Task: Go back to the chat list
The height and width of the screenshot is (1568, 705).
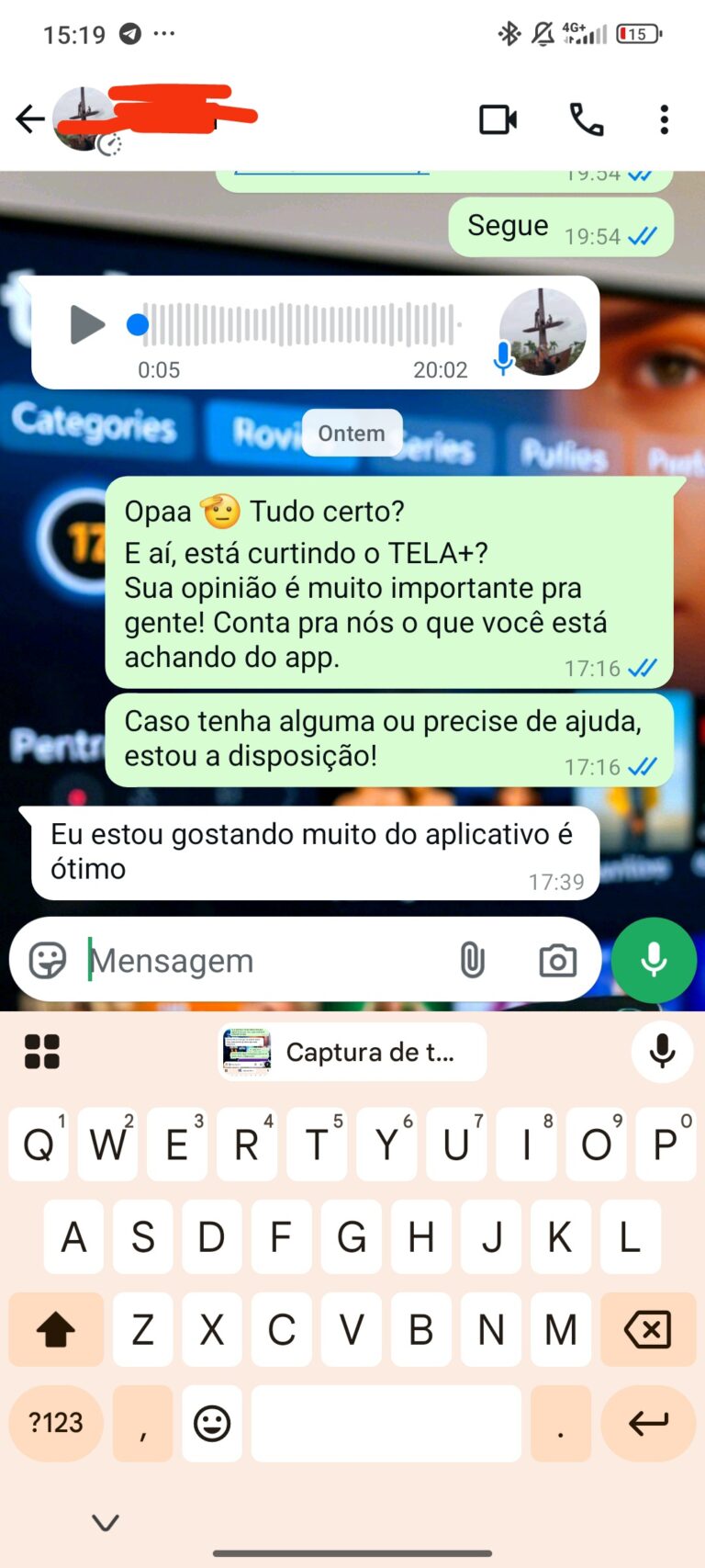Action: click(30, 119)
